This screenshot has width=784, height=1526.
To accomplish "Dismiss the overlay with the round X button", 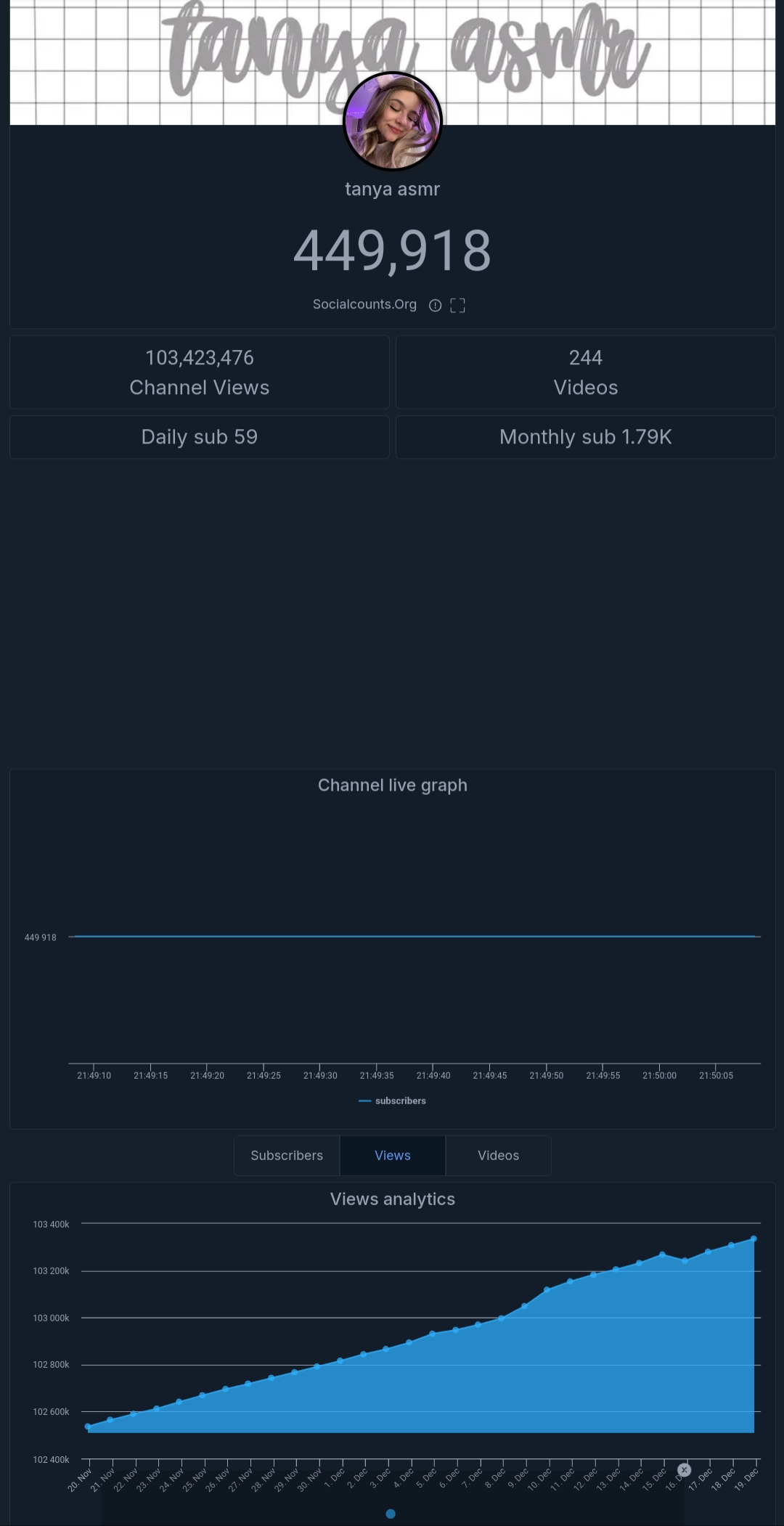I will [684, 1470].
